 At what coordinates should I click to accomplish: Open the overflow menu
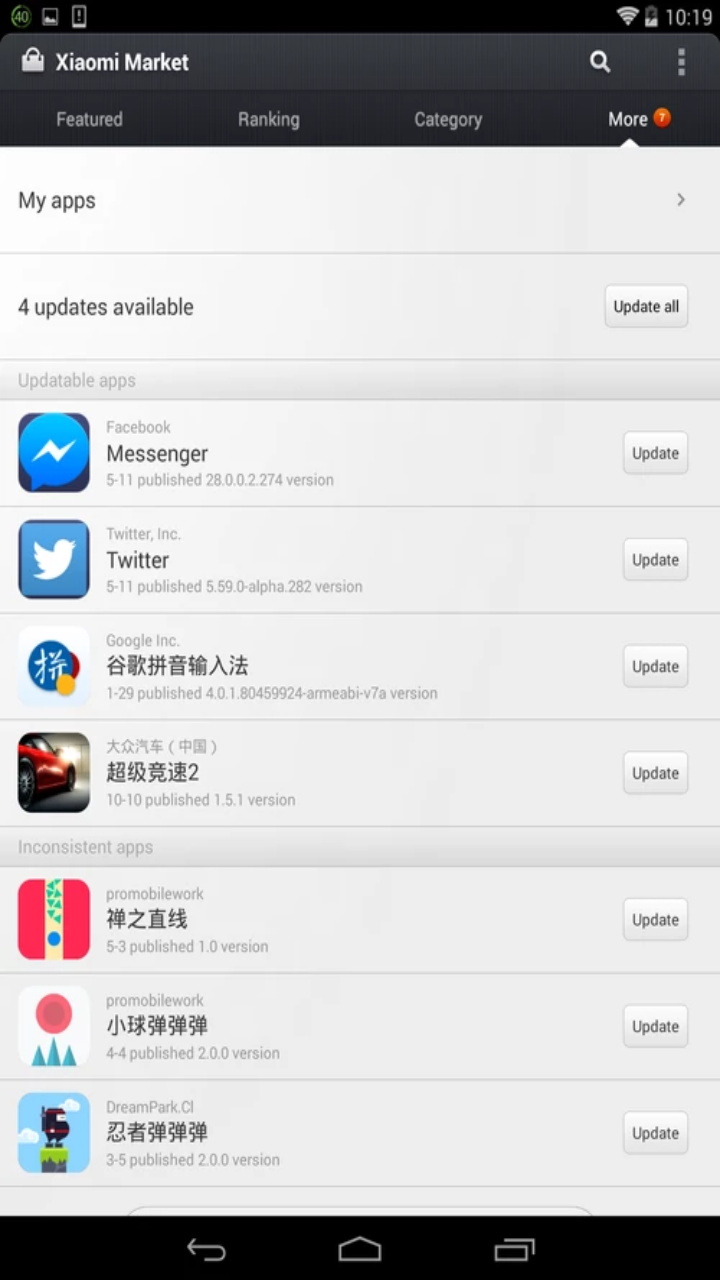click(681, 62)
